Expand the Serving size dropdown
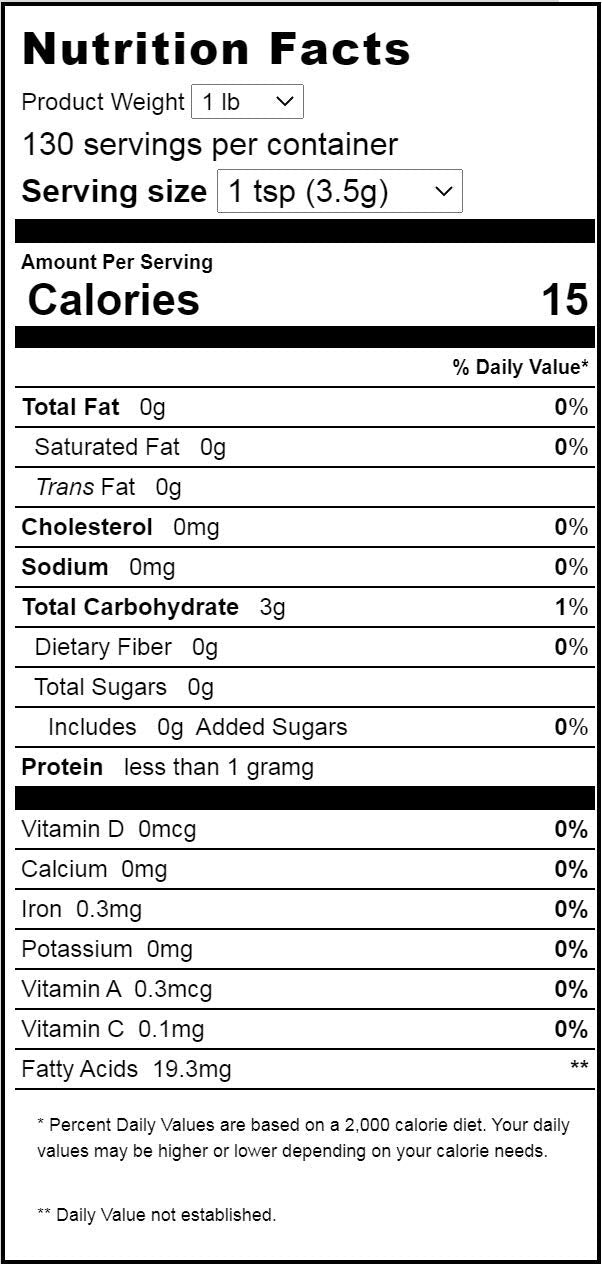The image size is (602, 1264). click(339, 191)
